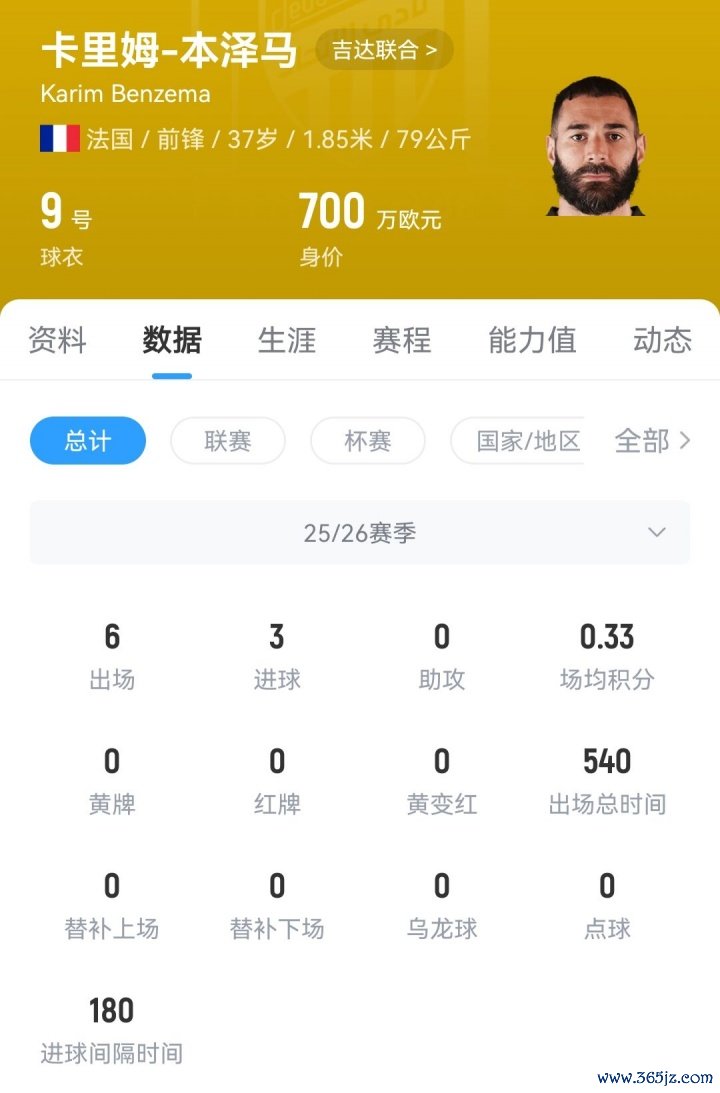Select the 数据 tab
The image size is (720, 1093).
172,340
